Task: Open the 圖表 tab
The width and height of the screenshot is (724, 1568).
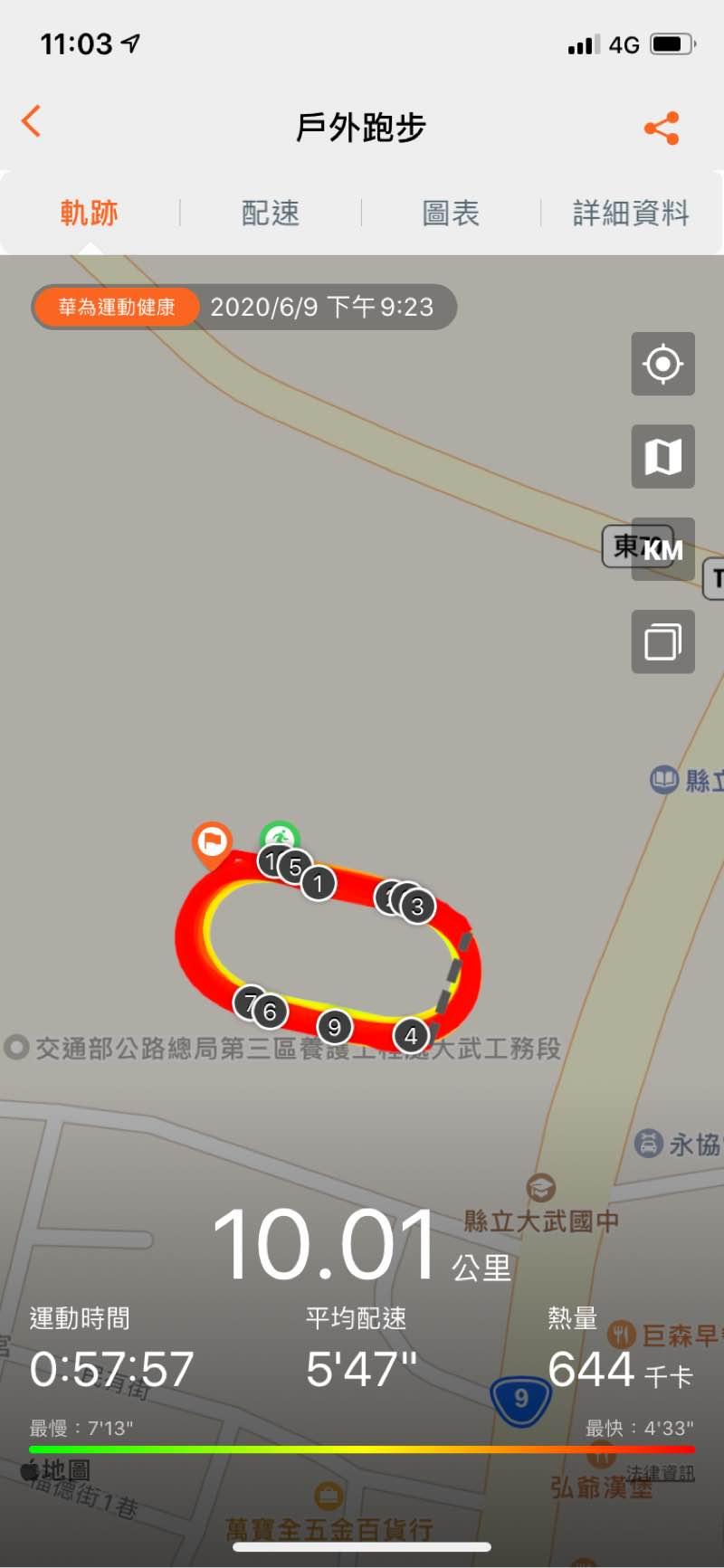Action: point(451,214)
